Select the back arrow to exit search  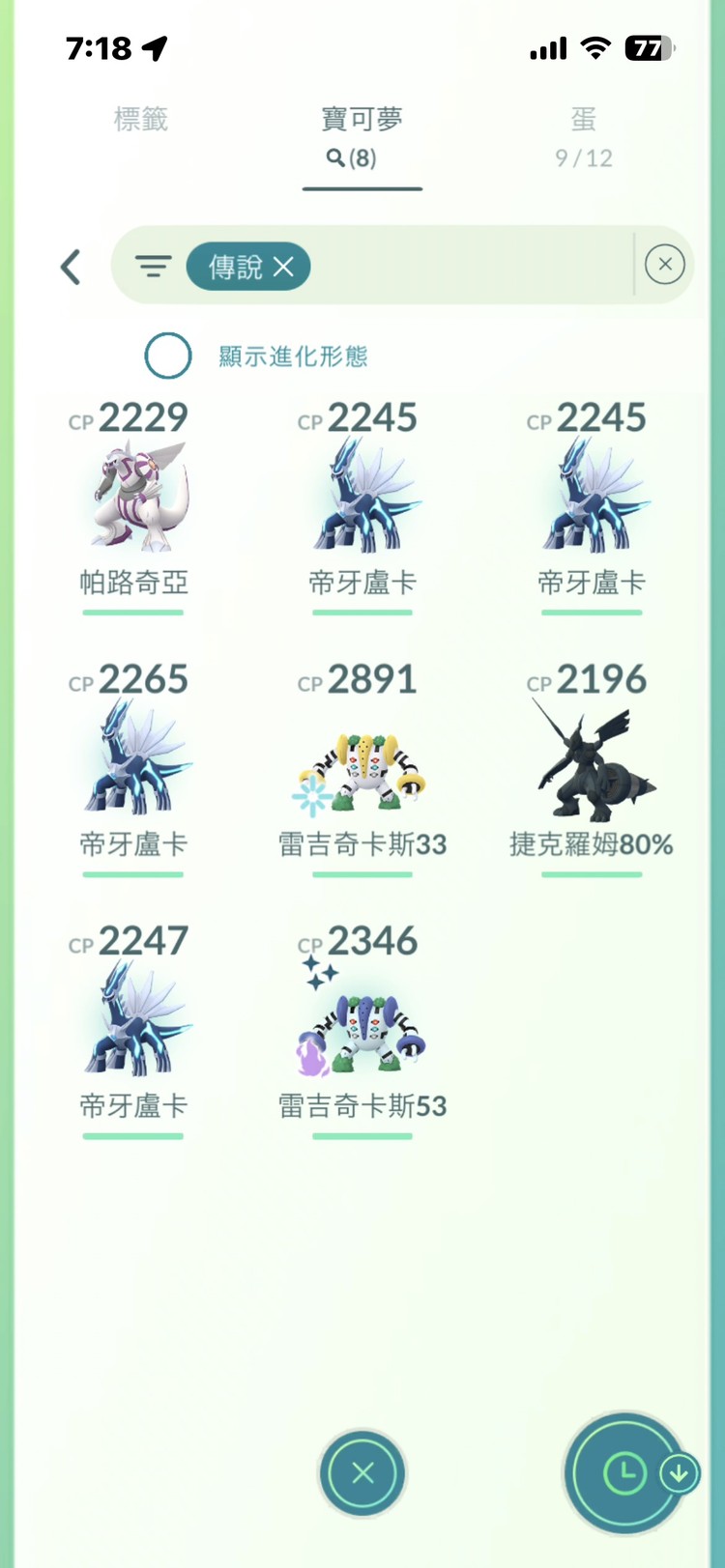click(71, 266)
